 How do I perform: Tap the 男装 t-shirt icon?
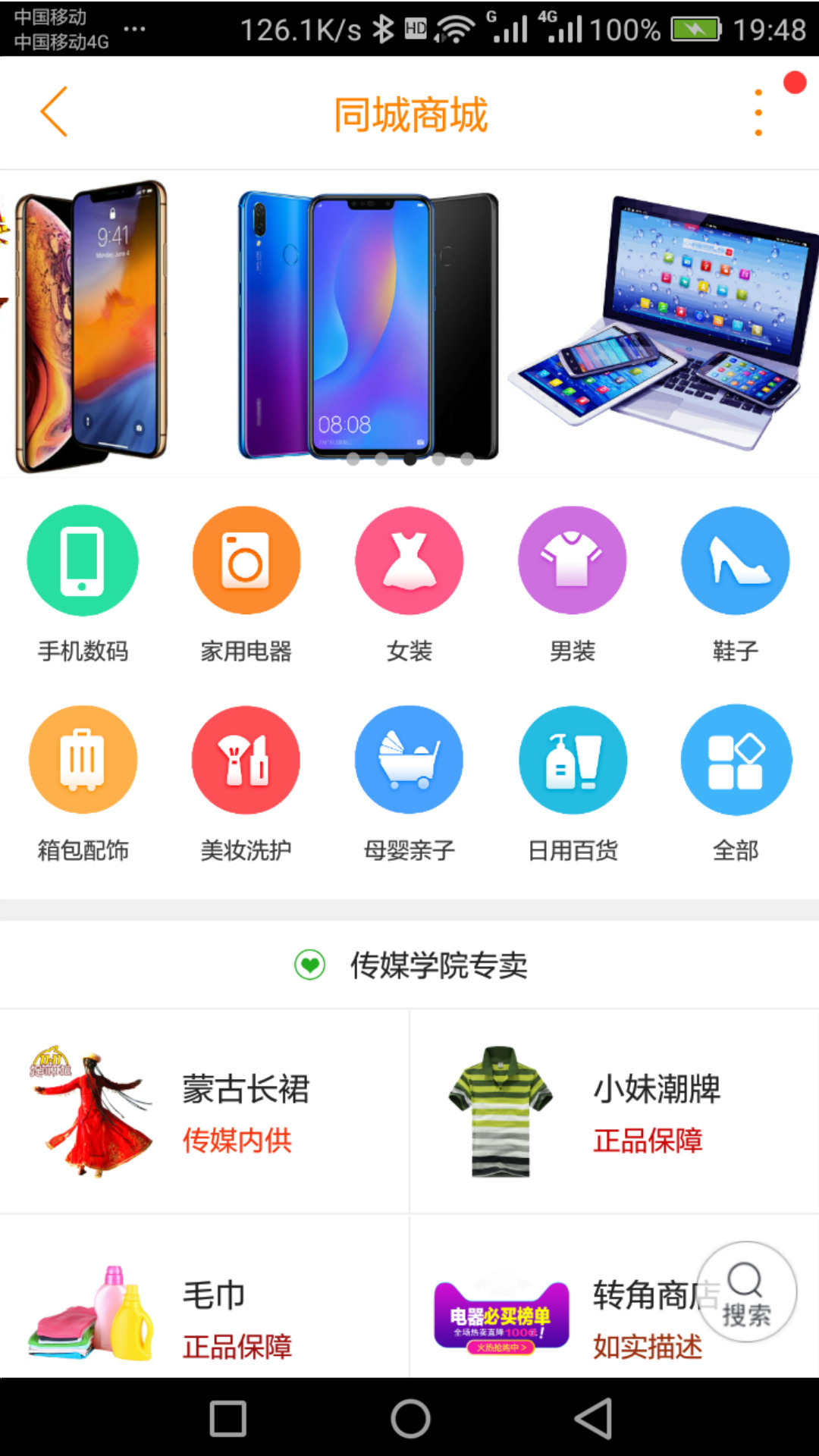click(573, 560)
